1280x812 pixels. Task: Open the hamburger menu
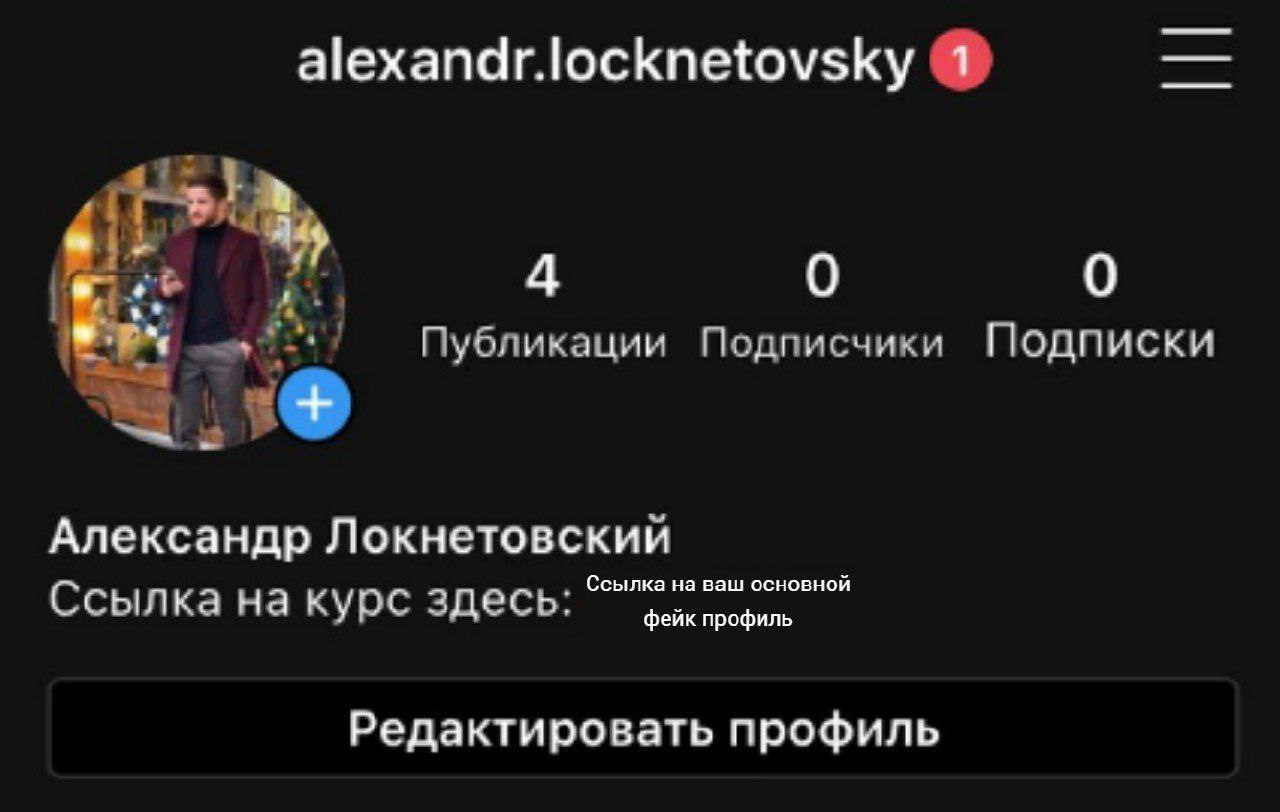click(1196, 58)
